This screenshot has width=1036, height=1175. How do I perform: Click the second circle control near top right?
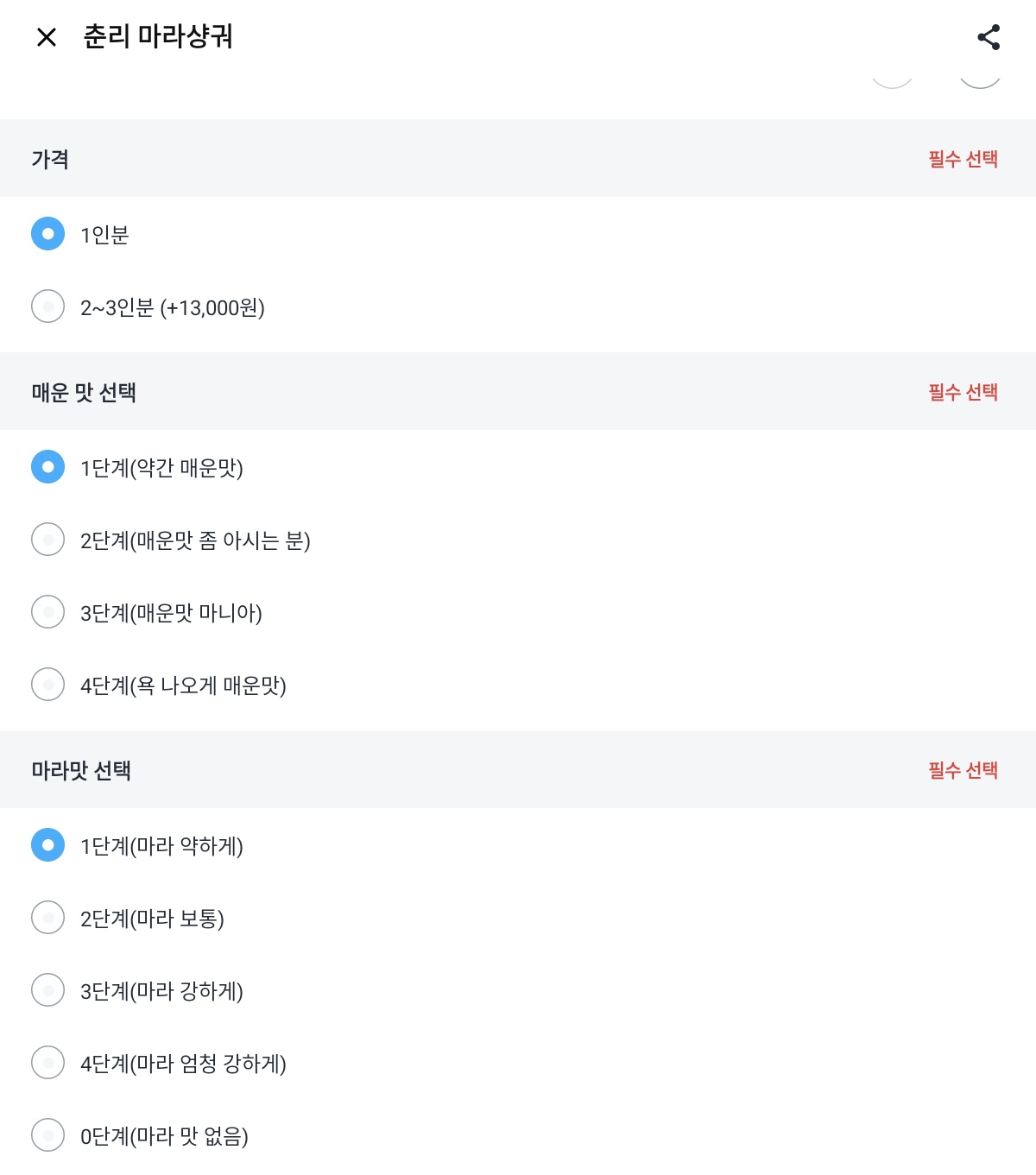coord(978,82)
